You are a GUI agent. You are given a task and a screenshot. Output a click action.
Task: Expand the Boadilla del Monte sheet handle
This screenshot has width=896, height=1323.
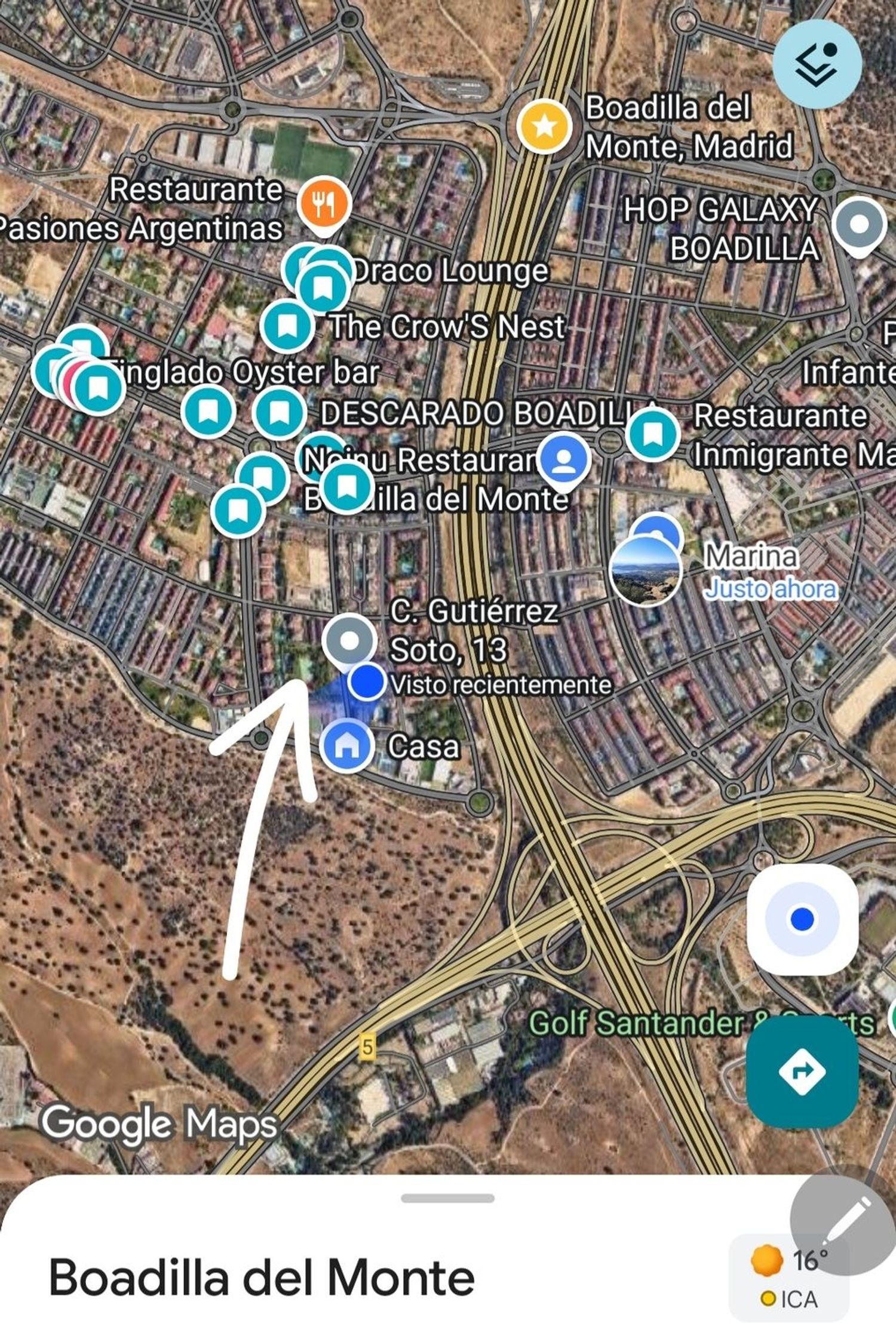[x=447, y=1198]
